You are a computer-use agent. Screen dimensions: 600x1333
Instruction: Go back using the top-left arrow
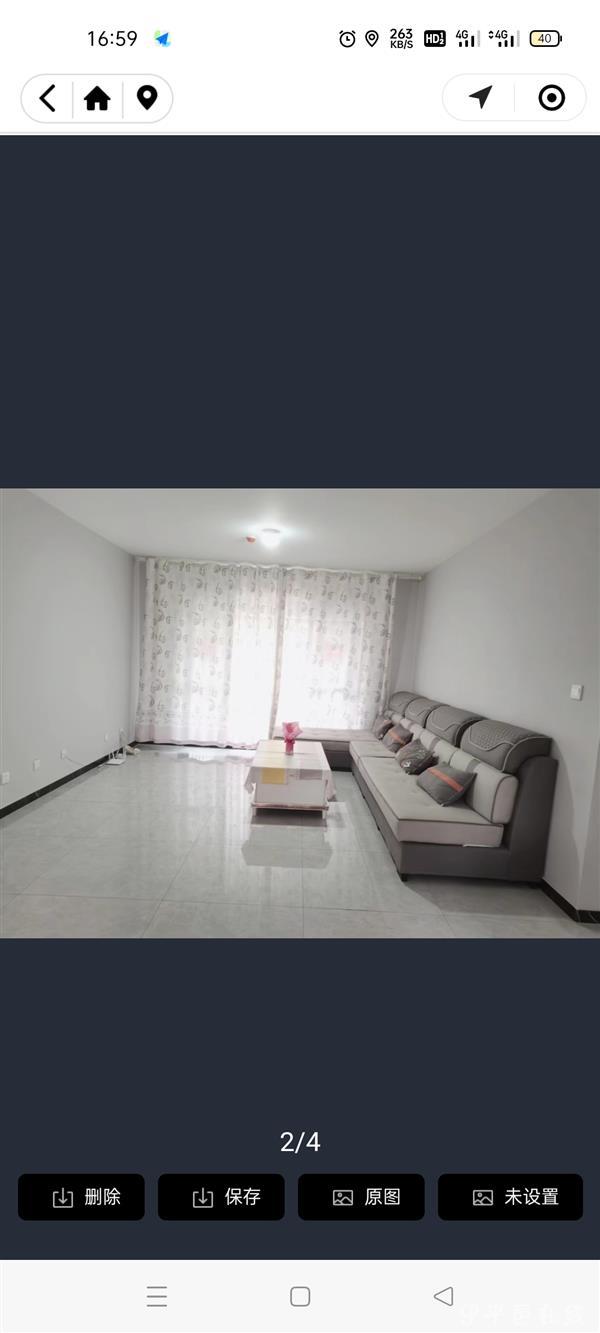point(47,98)
